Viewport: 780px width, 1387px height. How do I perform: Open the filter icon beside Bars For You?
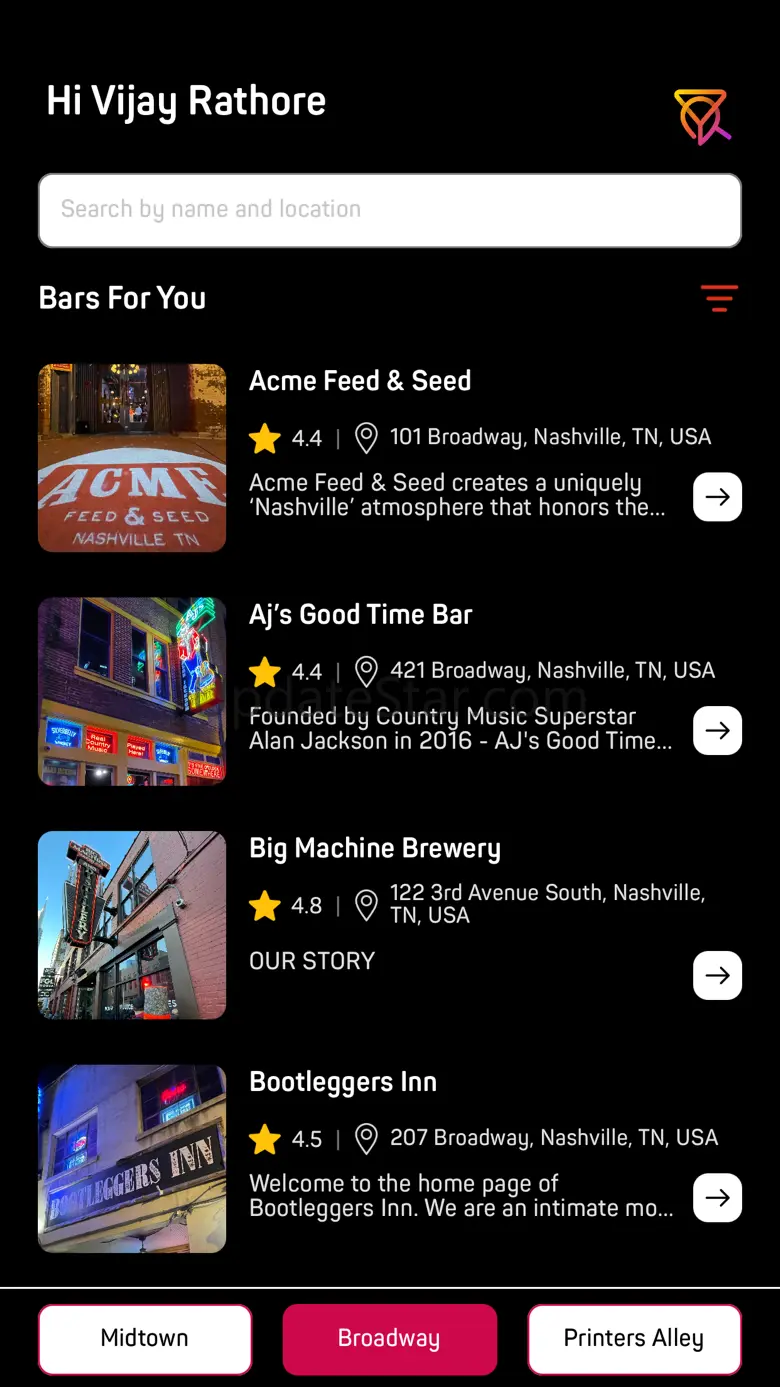719,298
